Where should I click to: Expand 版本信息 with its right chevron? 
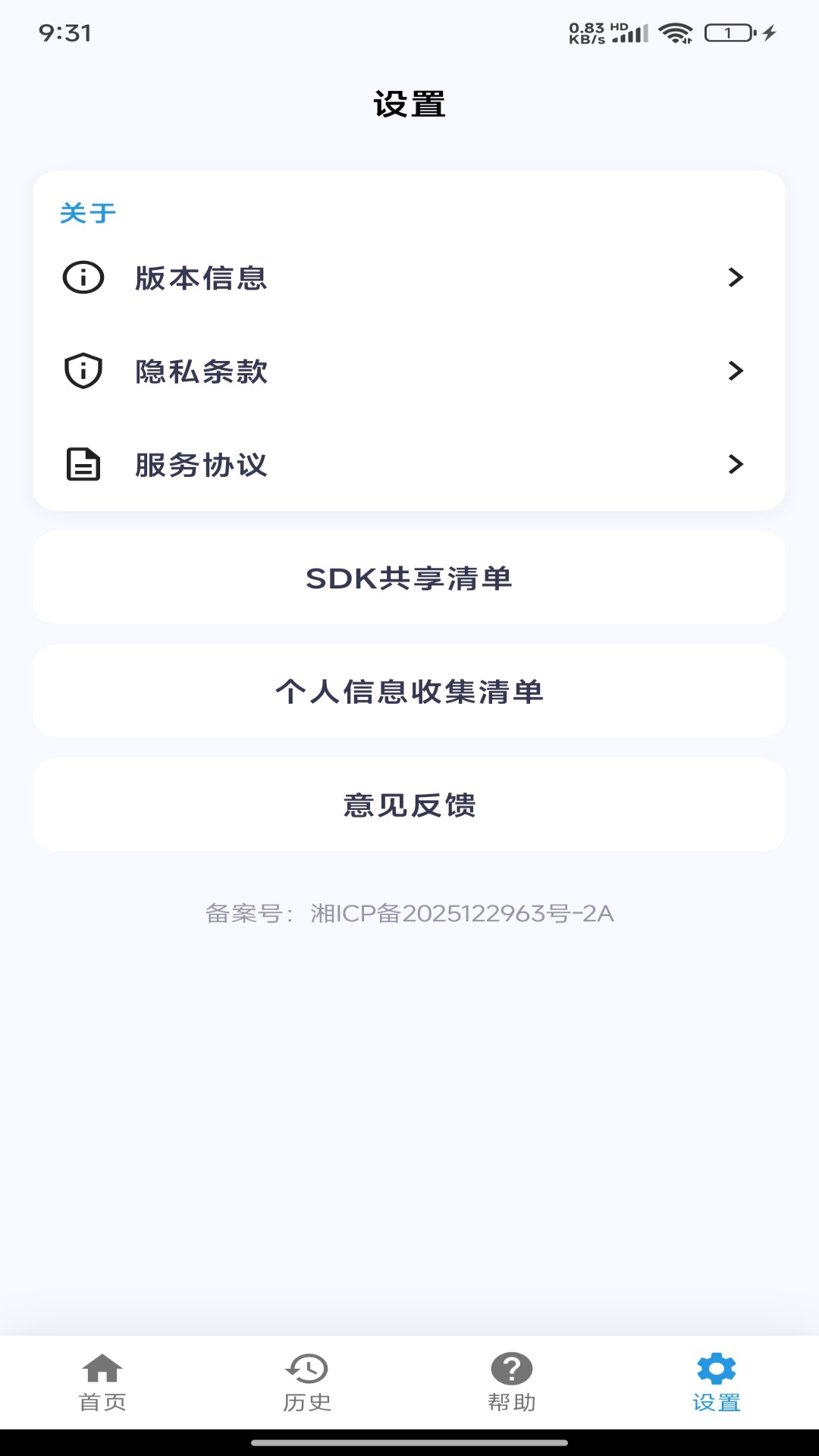click(x=734, y=278)
